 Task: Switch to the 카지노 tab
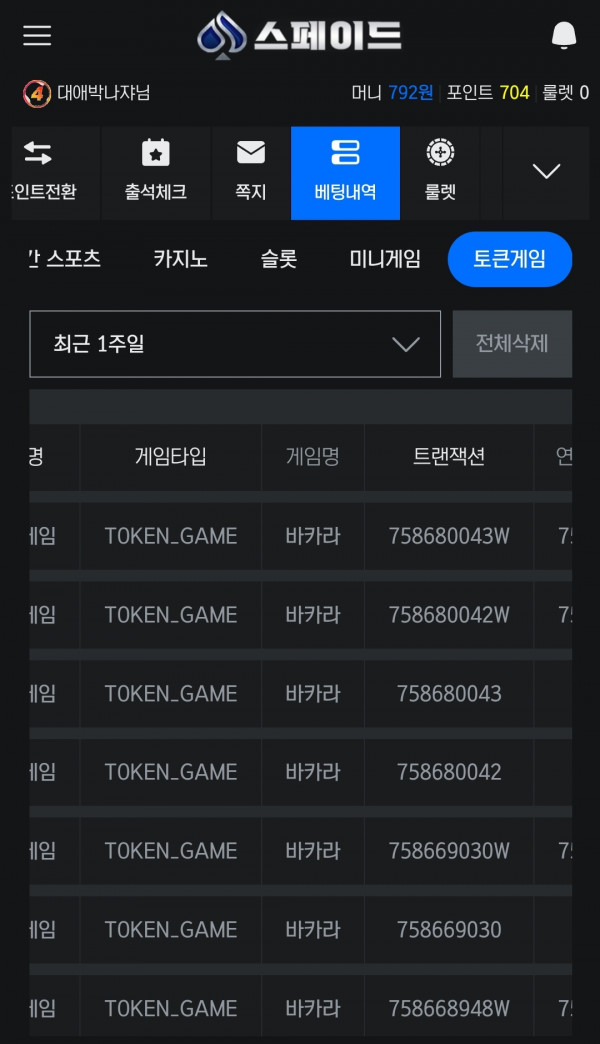pyautogui.click(x=180, y=258)
